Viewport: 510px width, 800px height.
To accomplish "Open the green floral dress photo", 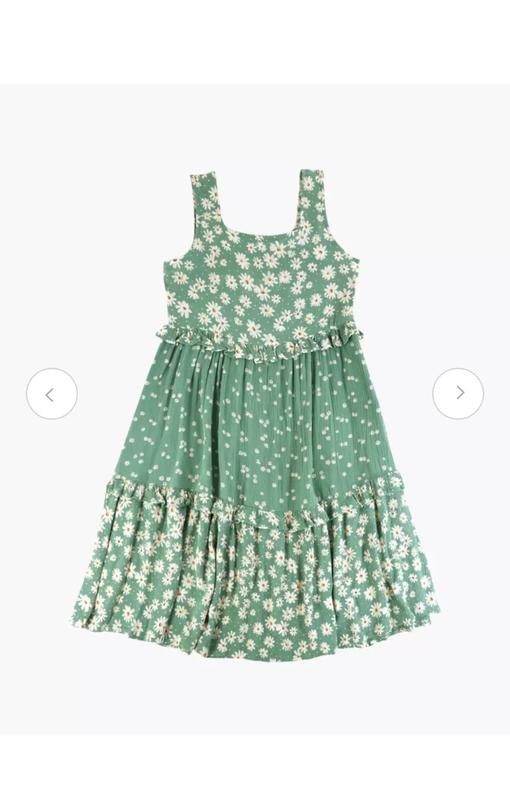I will pyautogui.click(x=255, y=410).
